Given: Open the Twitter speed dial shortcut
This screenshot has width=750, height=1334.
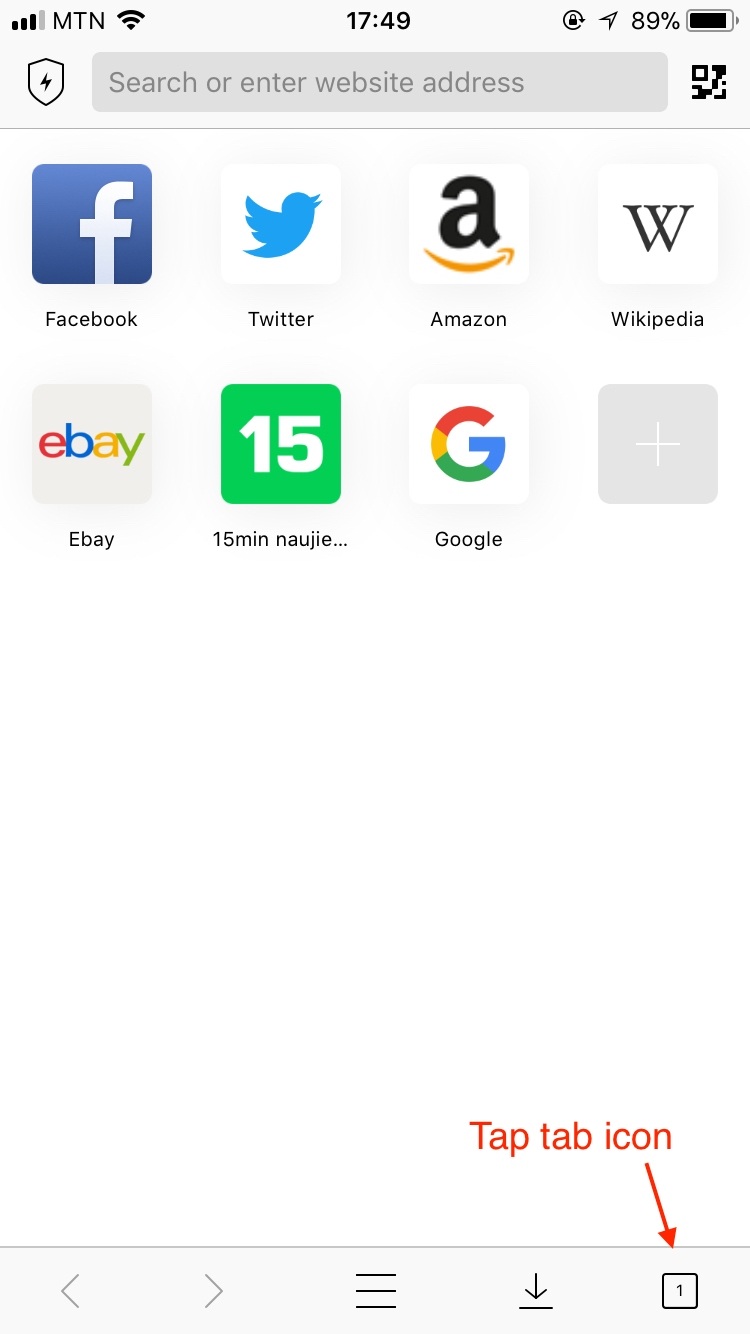Looking at the screenshot, I should tap(280, 224).
